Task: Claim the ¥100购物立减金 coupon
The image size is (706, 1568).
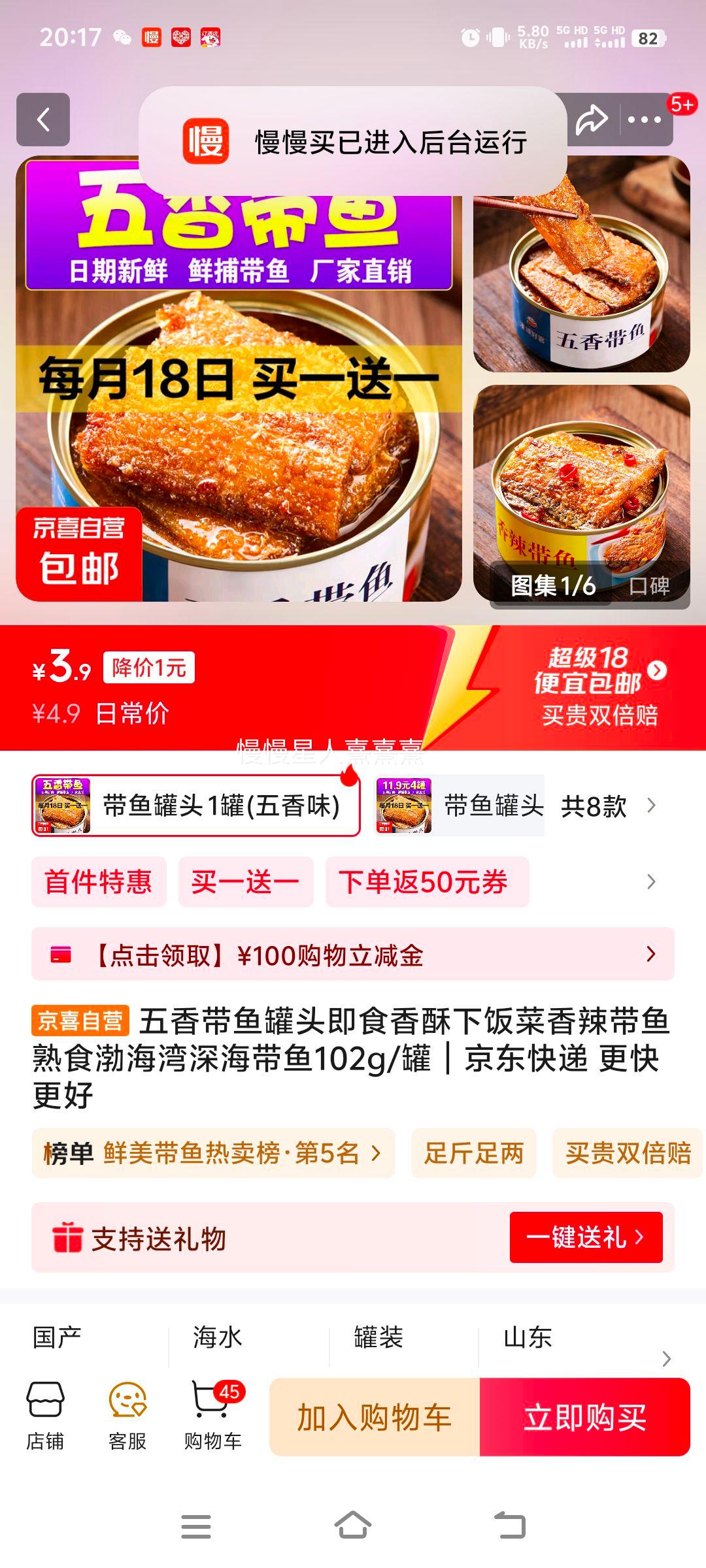Action: pyautogui.click(x=353, y=955)
